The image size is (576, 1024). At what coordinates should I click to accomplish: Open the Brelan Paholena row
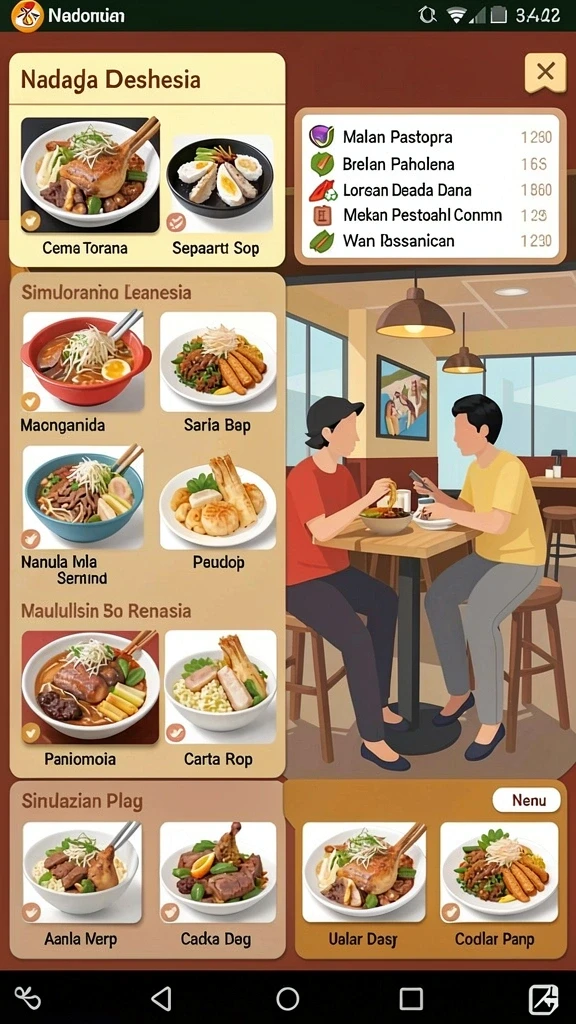pos(431,164)
